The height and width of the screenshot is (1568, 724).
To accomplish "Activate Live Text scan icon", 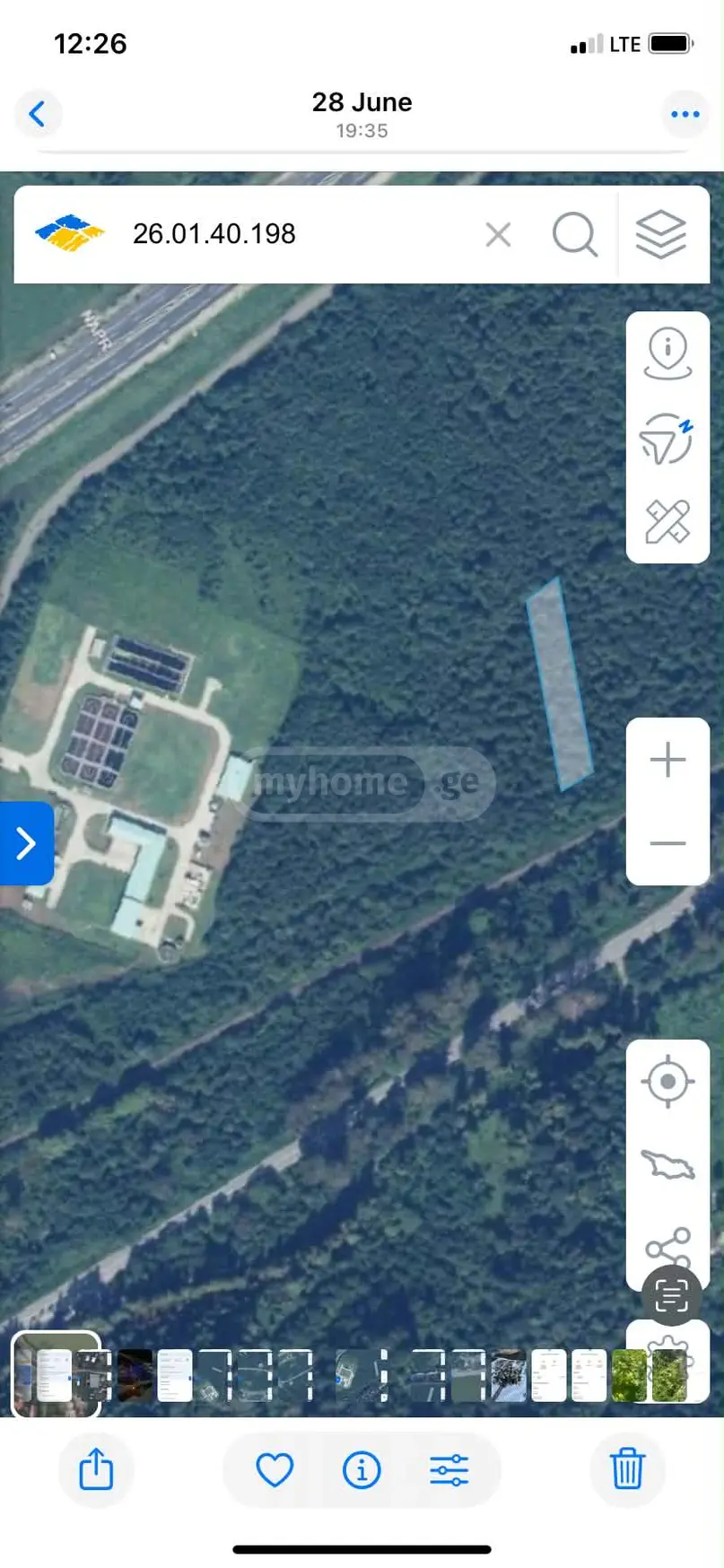I will click(x=672, y=1295).
